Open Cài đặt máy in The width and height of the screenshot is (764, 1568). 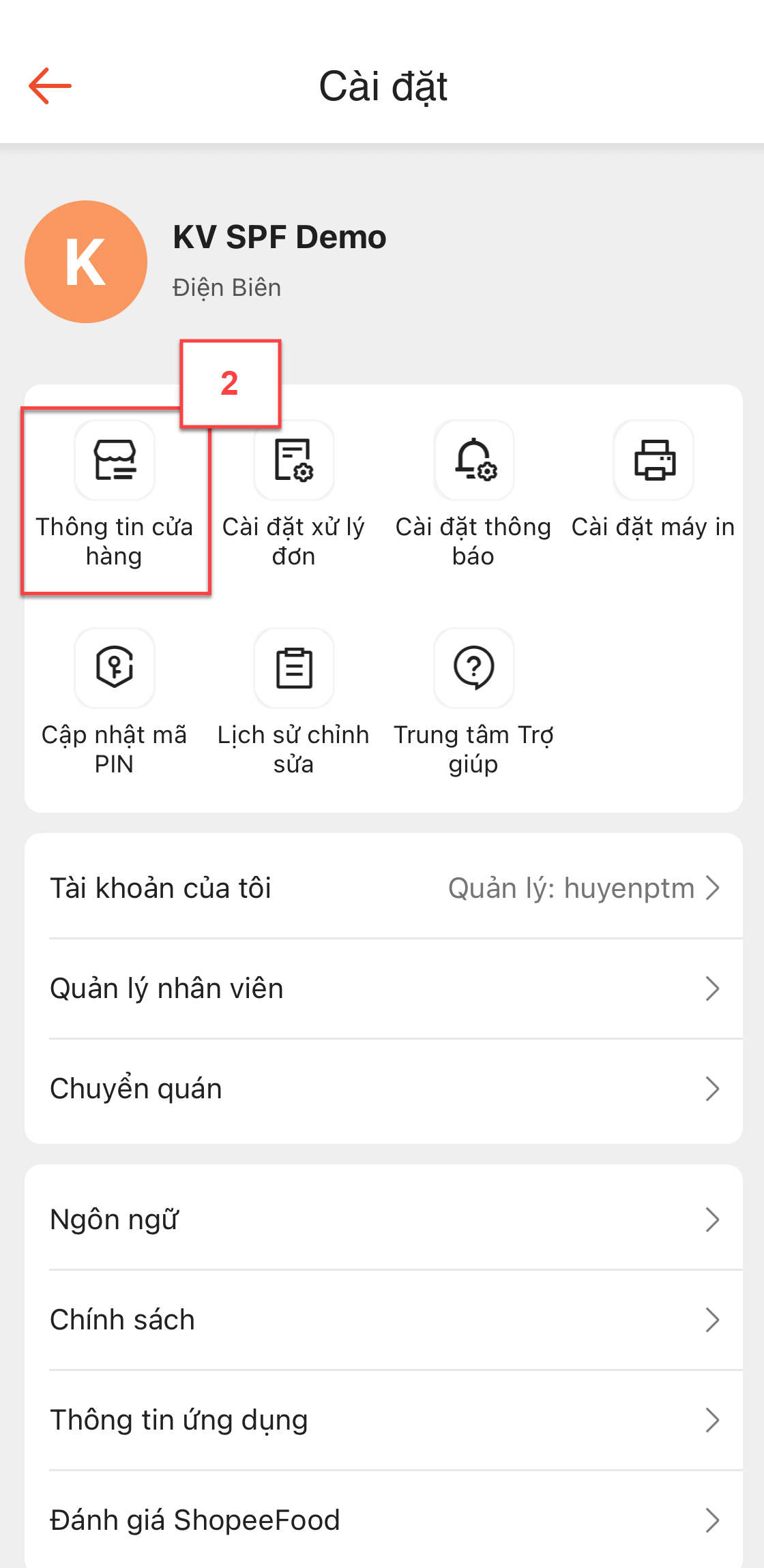[653, 481]
